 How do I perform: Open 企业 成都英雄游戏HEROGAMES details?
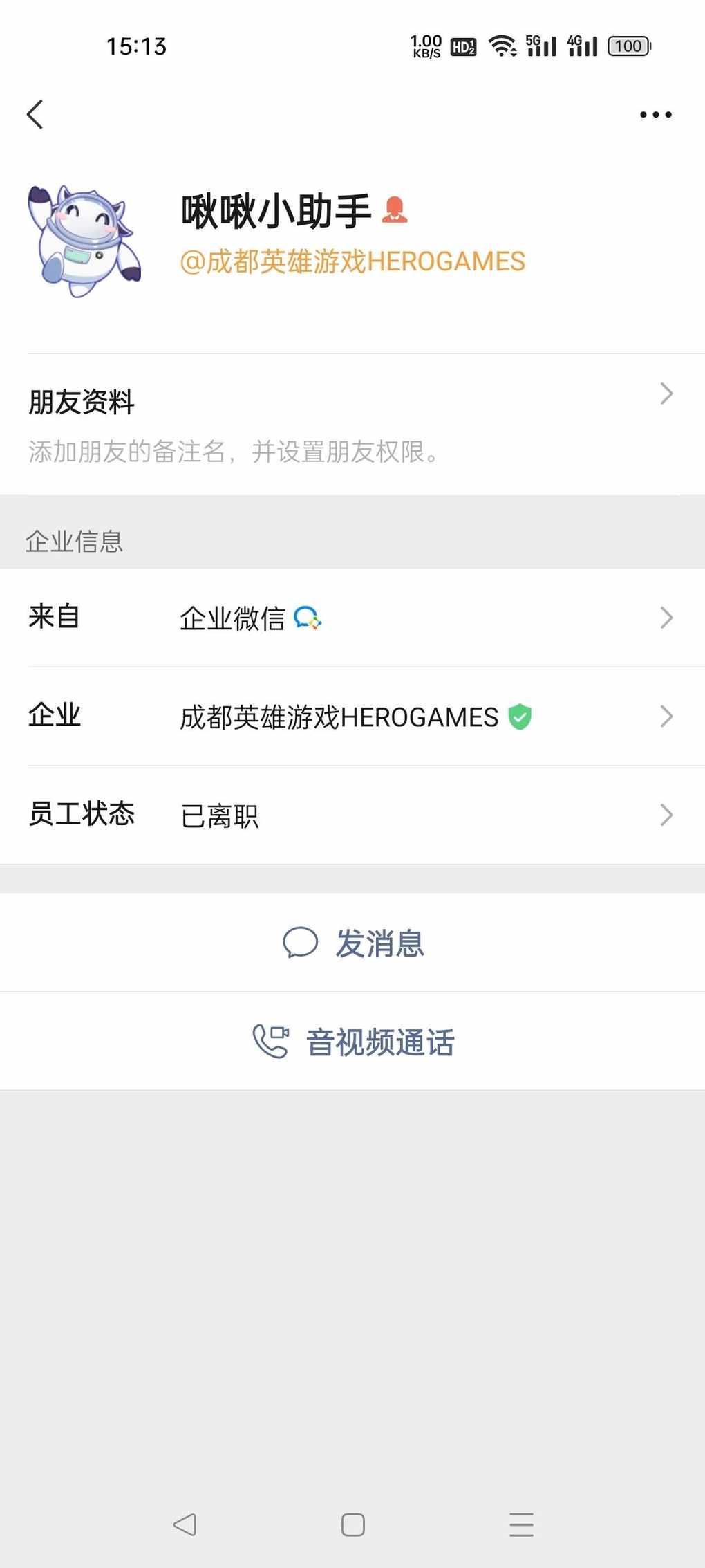(x=352, y=717)
